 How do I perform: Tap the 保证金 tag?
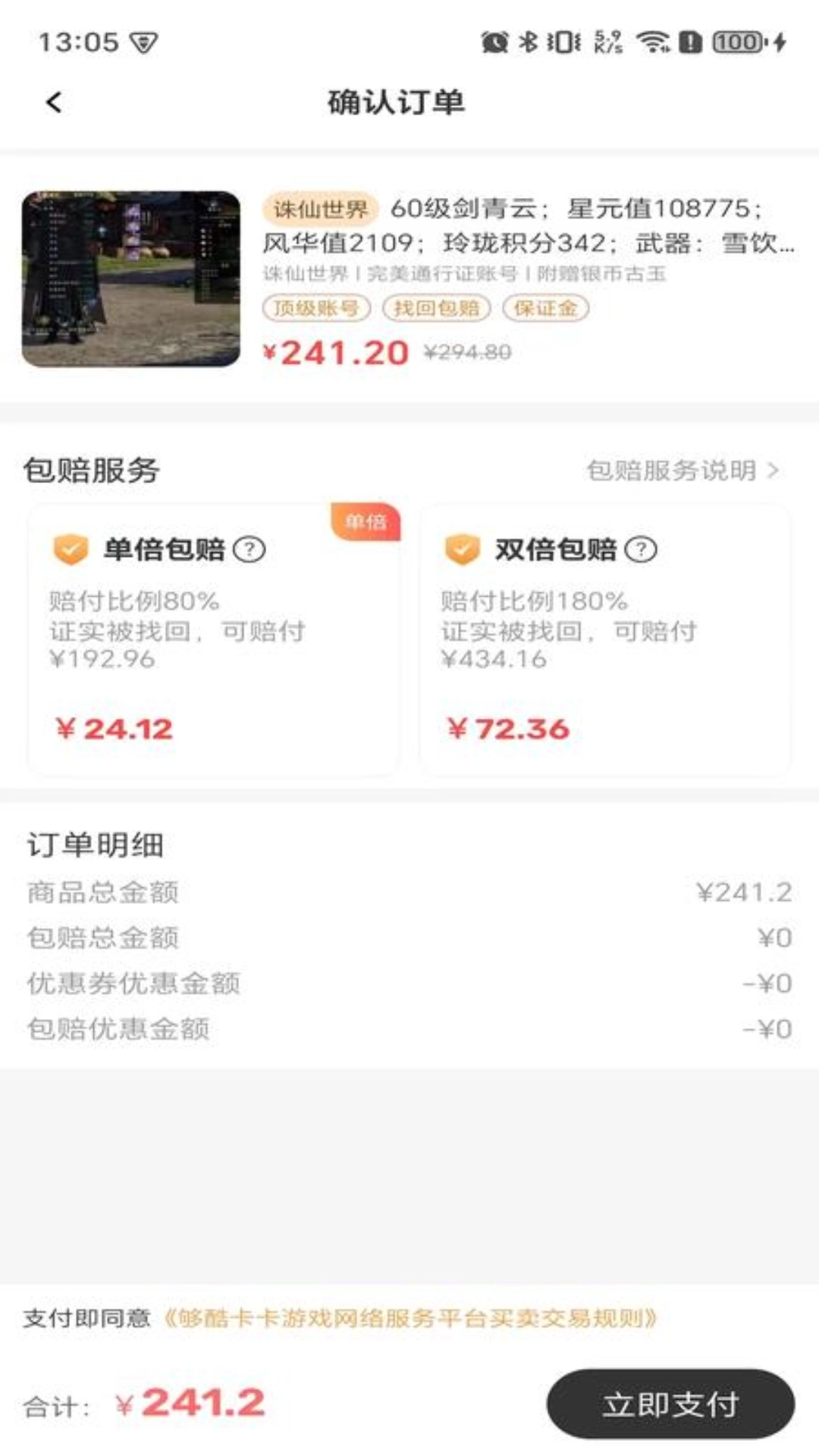coord(546,308)
